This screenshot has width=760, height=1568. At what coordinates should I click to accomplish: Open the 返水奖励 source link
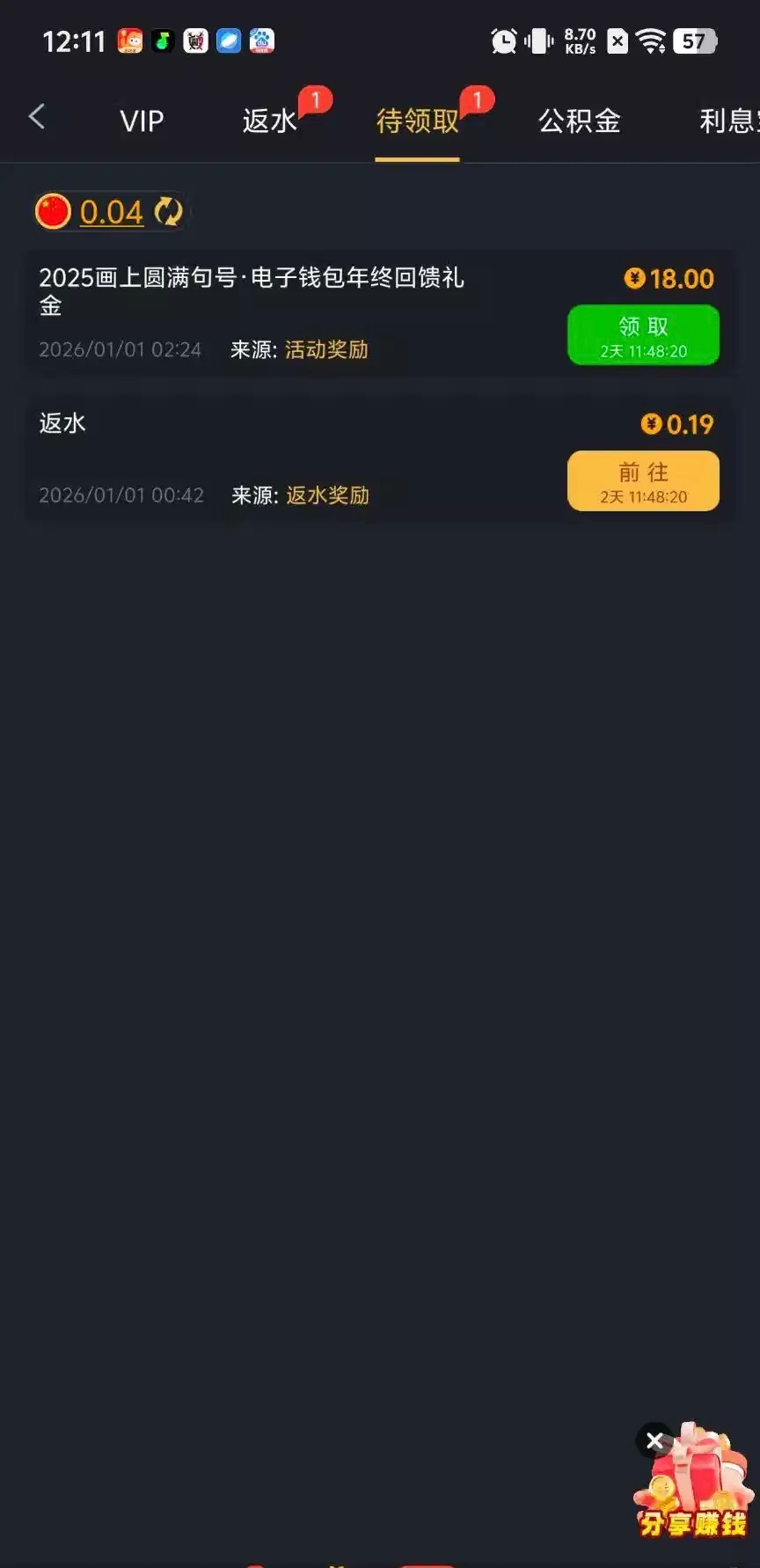pyautogui.click(x=327, y=495)
